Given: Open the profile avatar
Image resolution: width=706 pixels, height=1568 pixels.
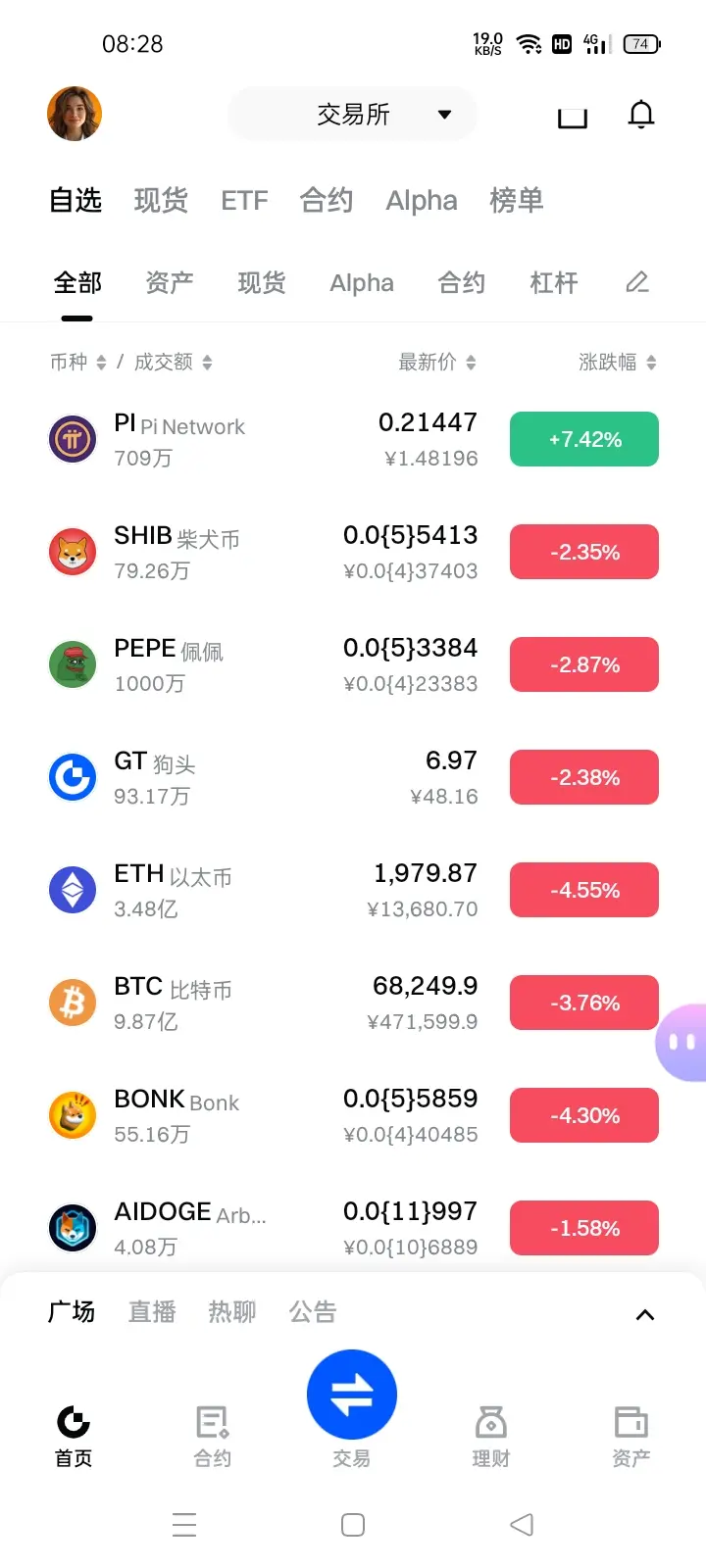Looking at the screenshot, I should click(x=75, y=114).
